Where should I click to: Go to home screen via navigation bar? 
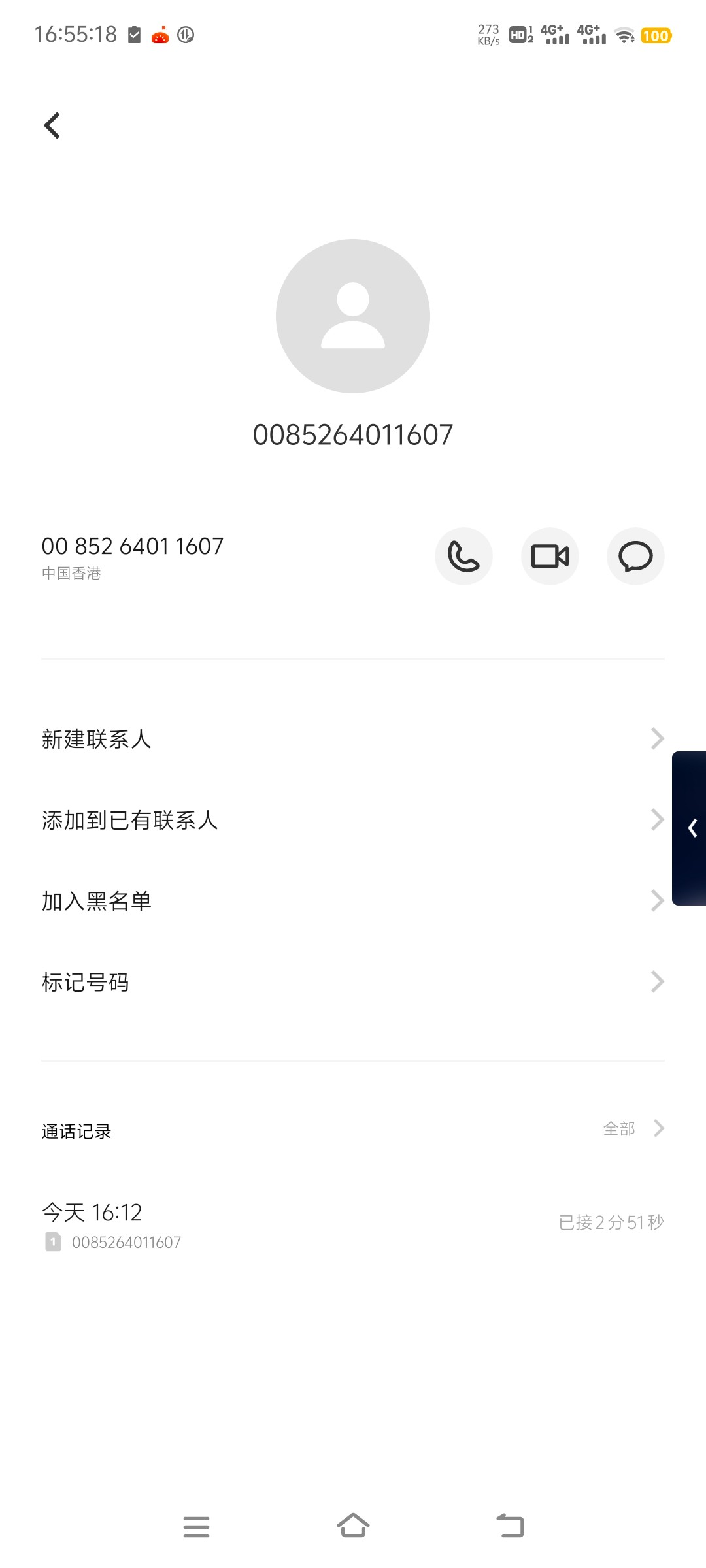click(x=353, y=1526)
